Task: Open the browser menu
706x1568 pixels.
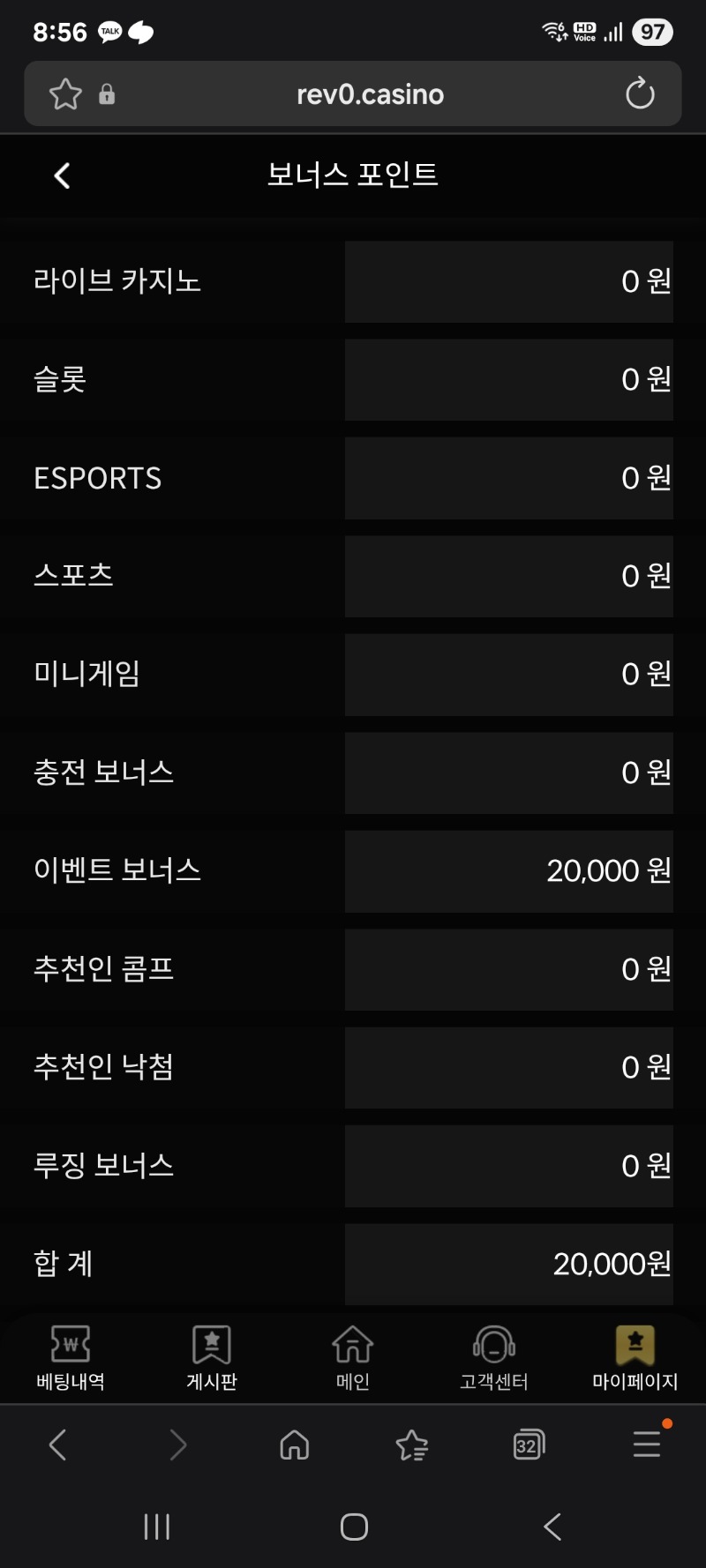Action: [647, 1445]
